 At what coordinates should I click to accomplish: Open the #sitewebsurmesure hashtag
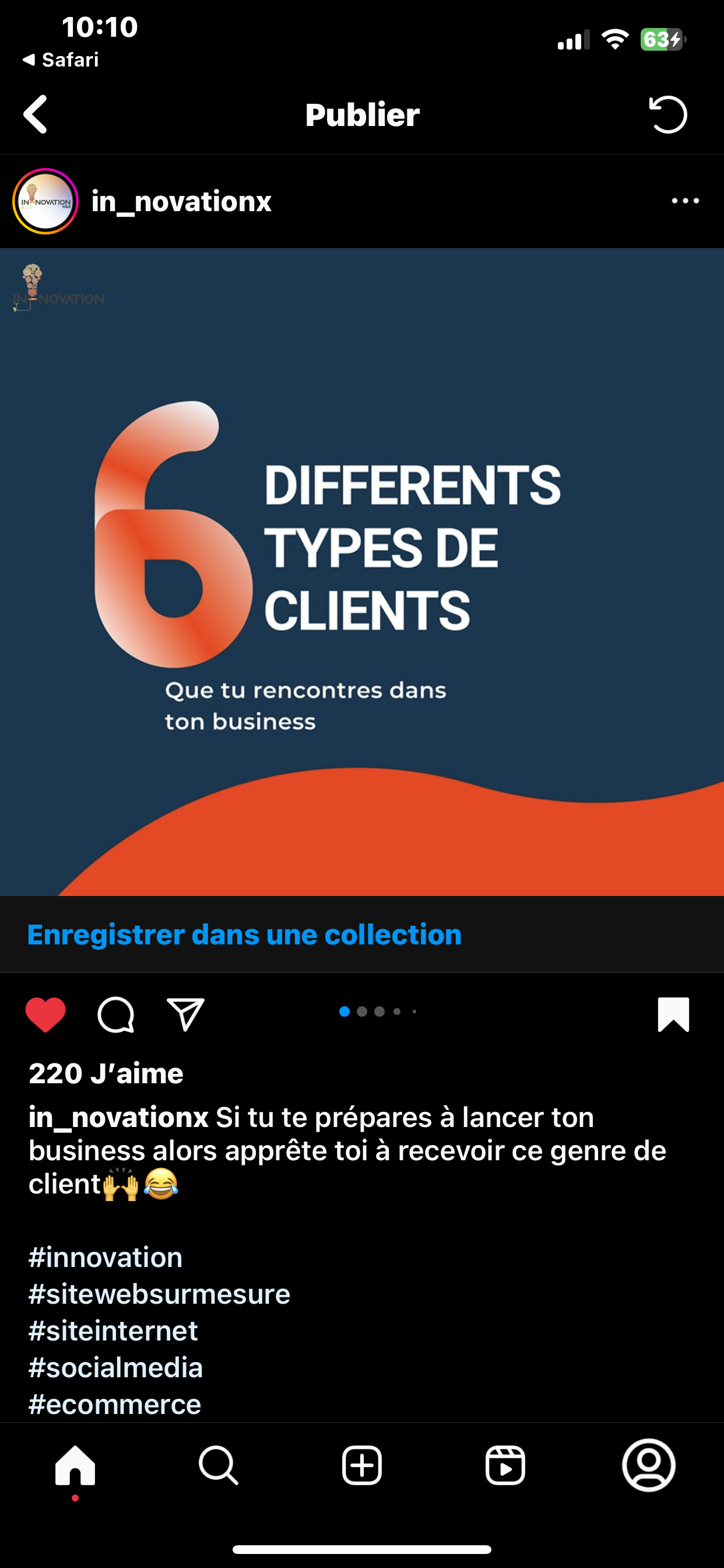pyautogui.click(x=159, y=1293)
